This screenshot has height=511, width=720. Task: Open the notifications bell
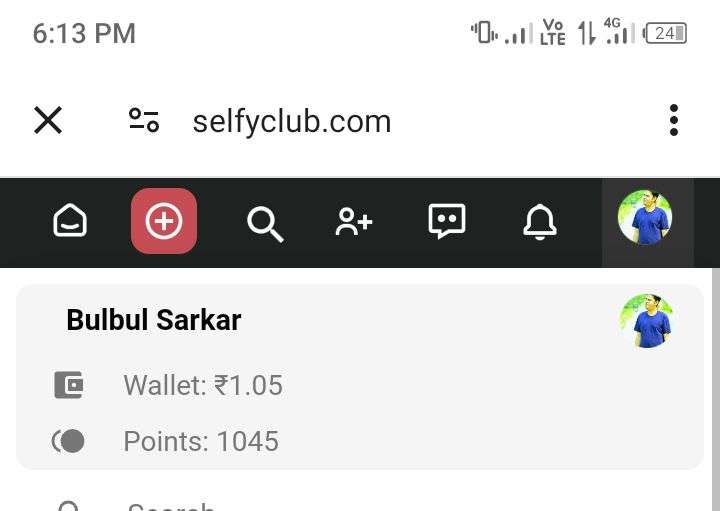(x=540, y=222)
